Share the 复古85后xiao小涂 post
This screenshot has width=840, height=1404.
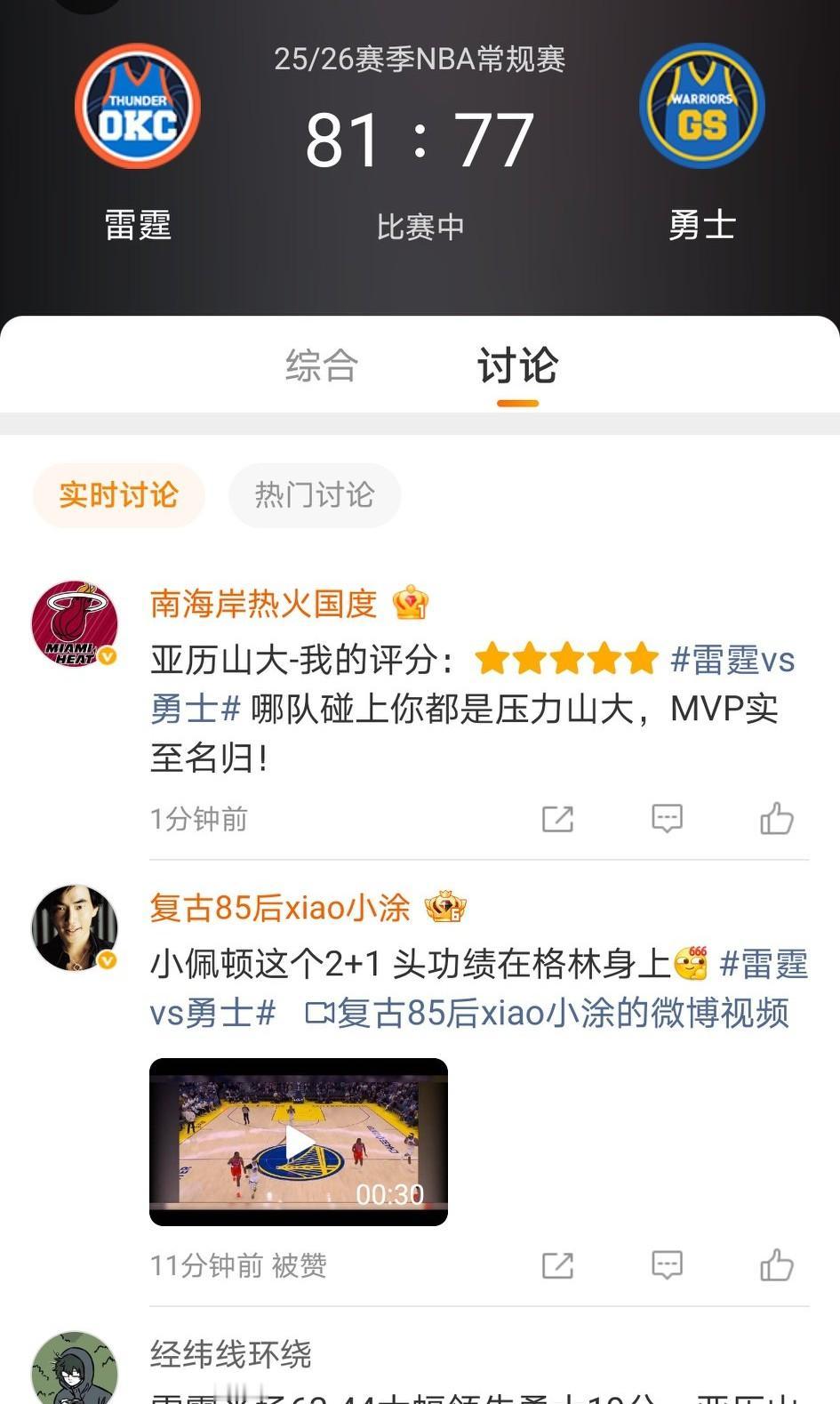(557, 1264)
